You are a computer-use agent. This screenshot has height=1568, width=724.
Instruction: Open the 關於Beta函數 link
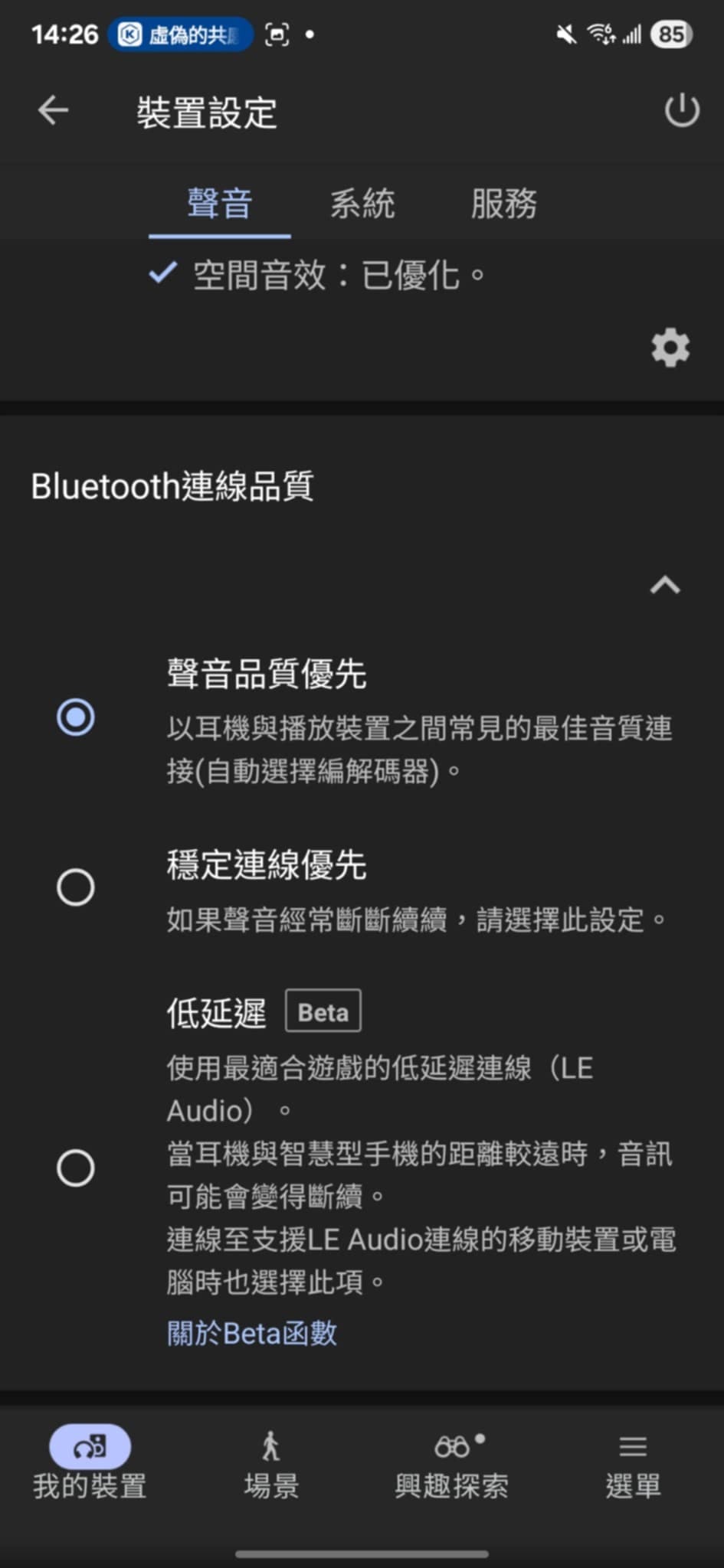[x=252, y=1334]
